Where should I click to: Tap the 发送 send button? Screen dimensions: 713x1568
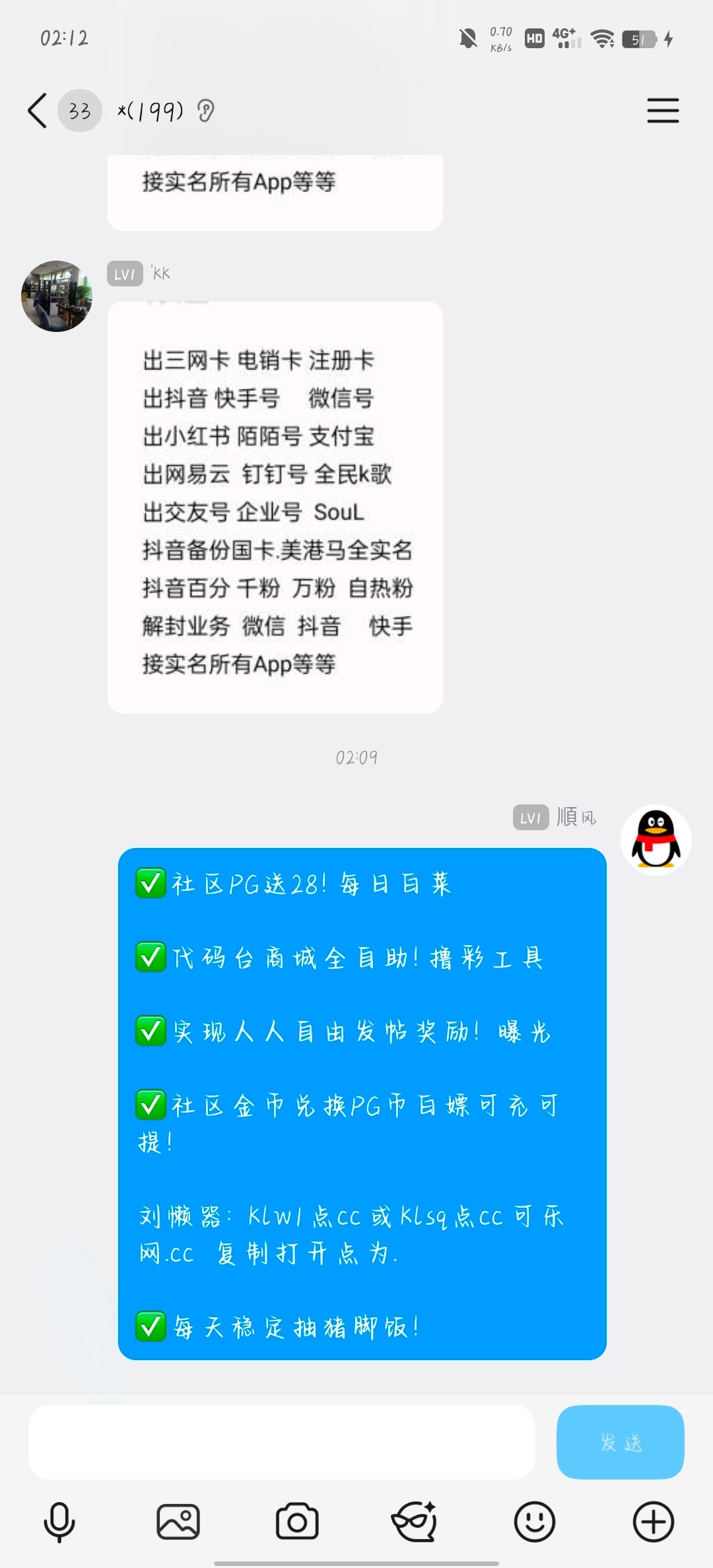[x=620, y=1442]
